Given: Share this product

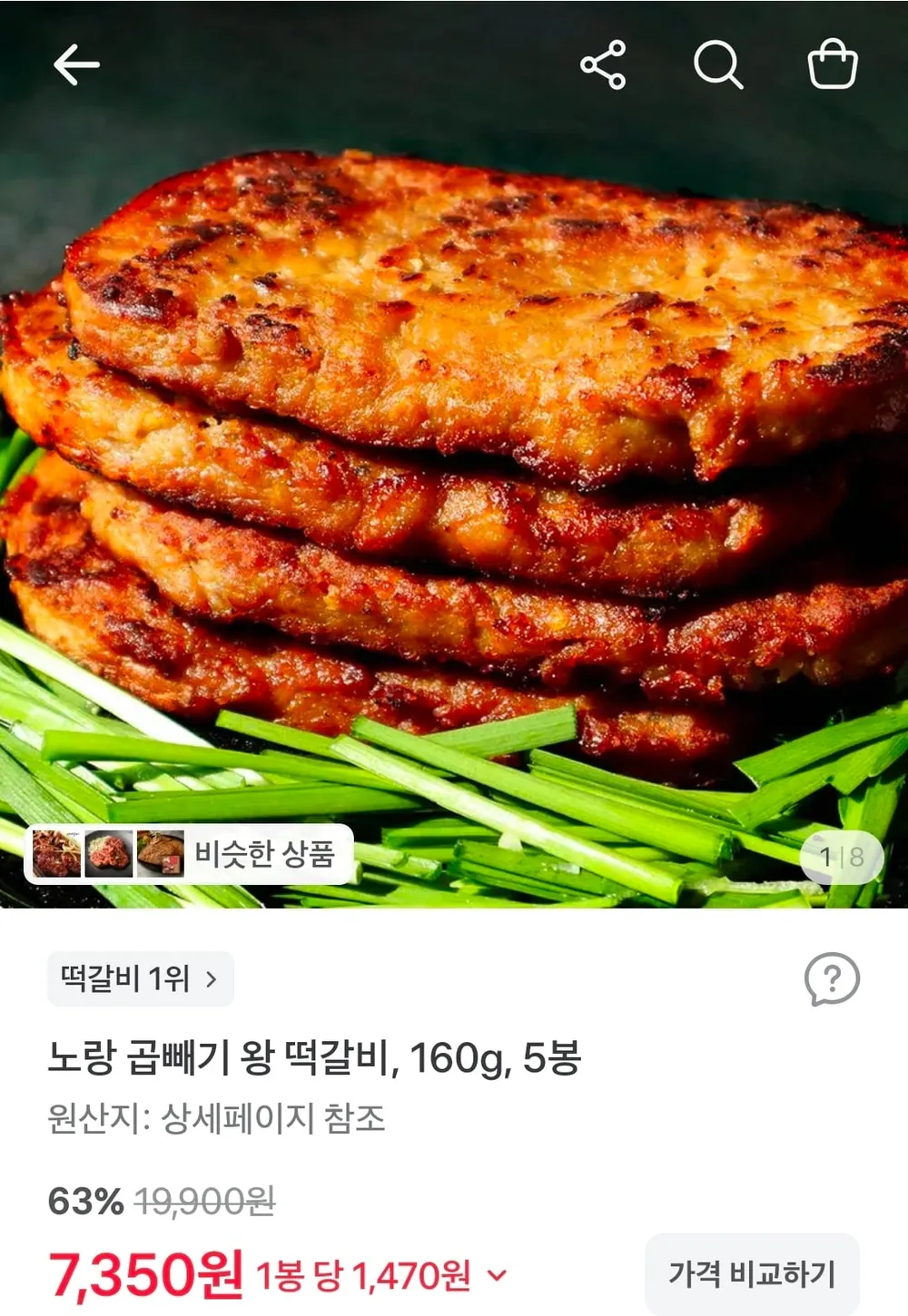Looking at the screenshot, I should 603,65.
